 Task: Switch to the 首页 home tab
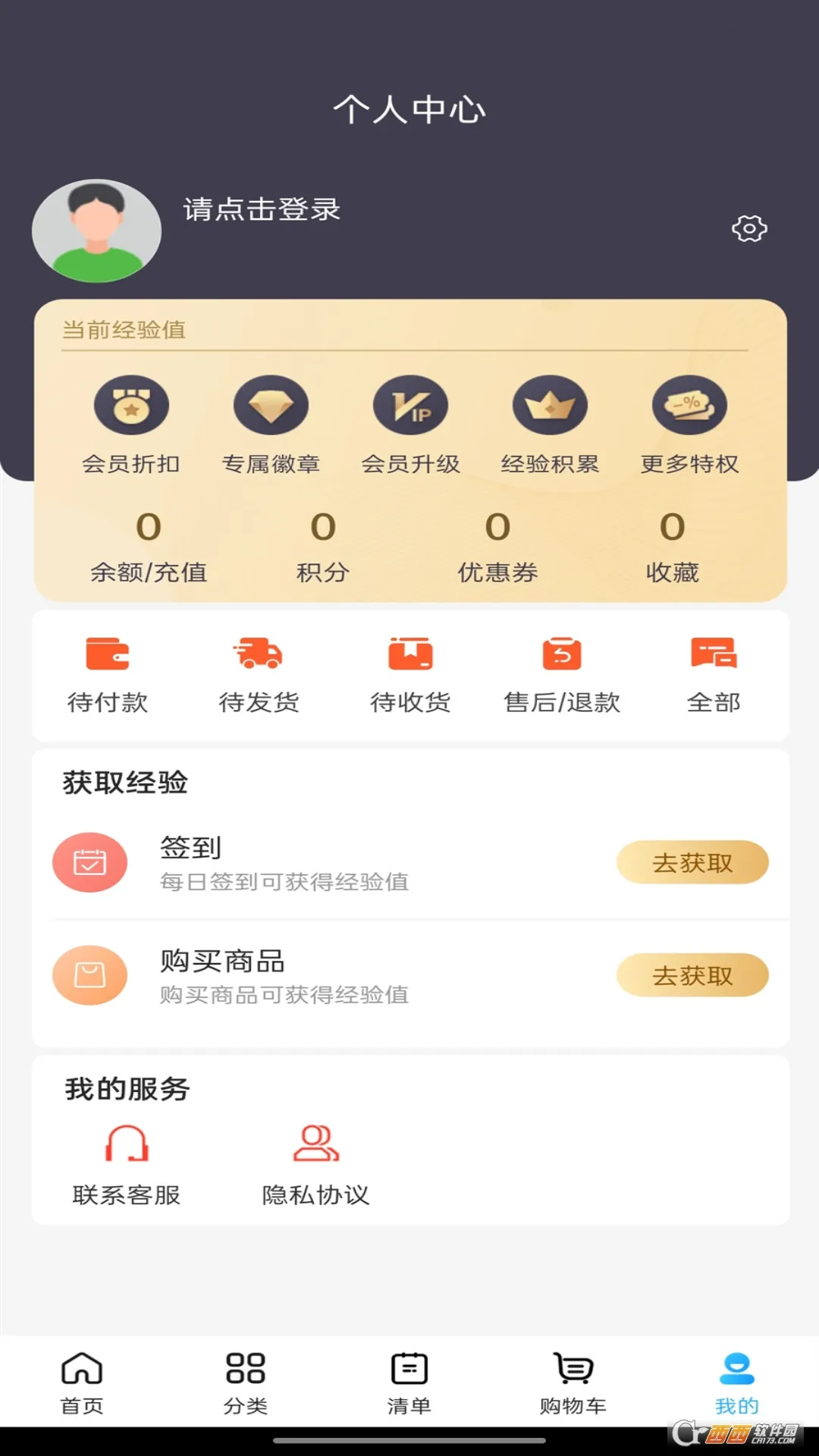click(x=82, y=1382)
